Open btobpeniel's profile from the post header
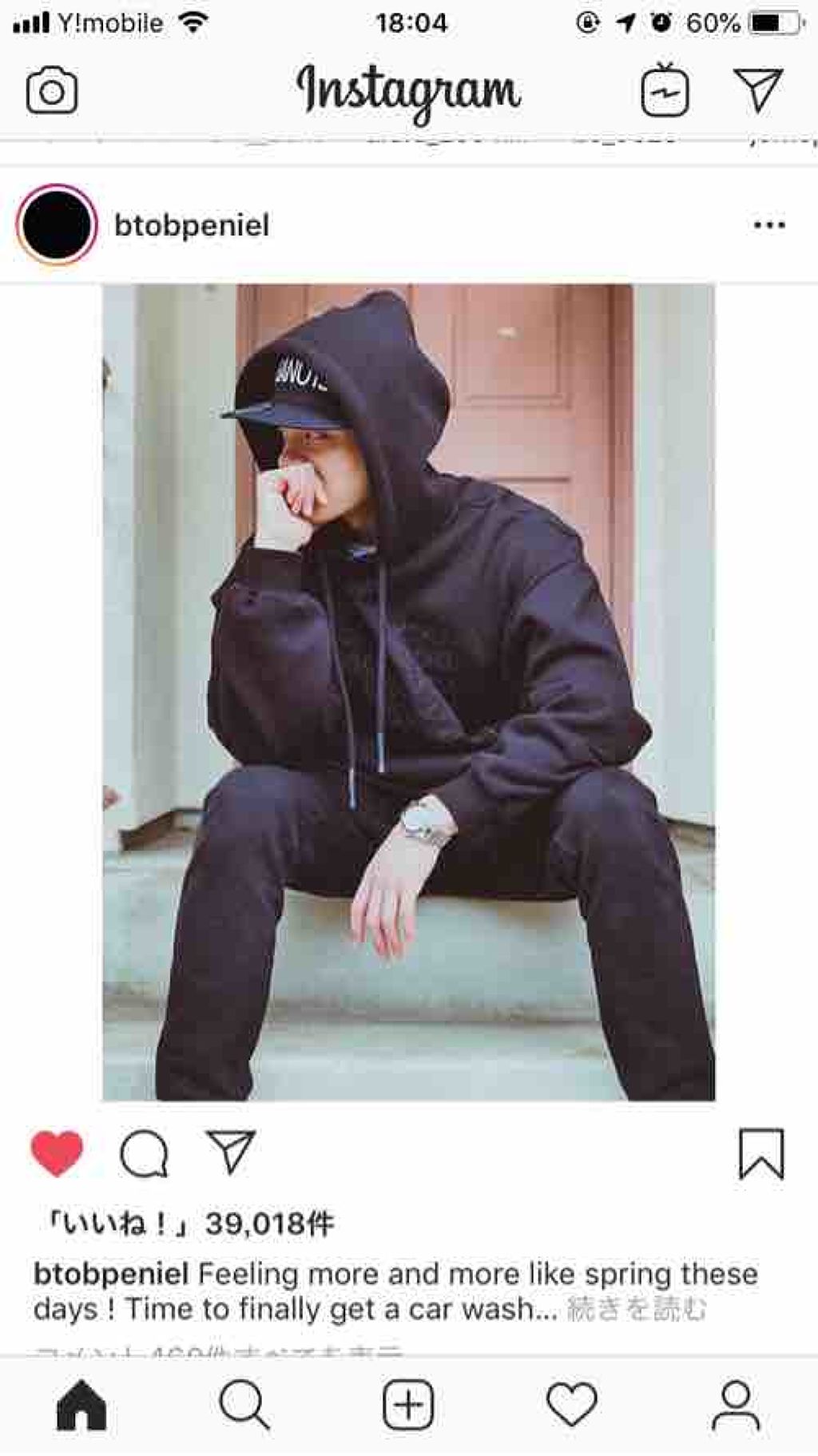Screen dimensions: 818x1456 click(x=192, y=225)
